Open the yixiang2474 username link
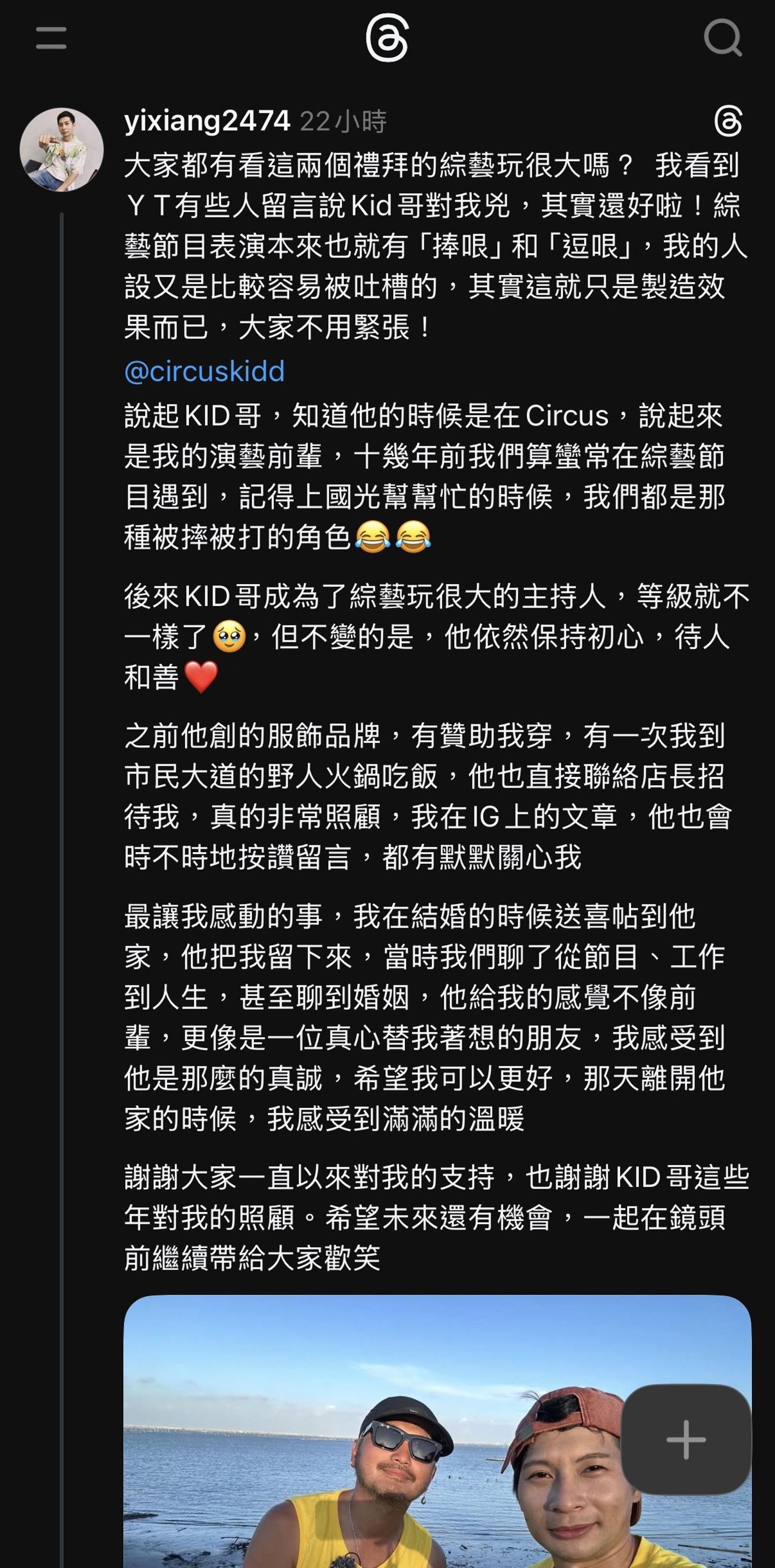Screen dimensions: 775x1568 click(207, 121)
